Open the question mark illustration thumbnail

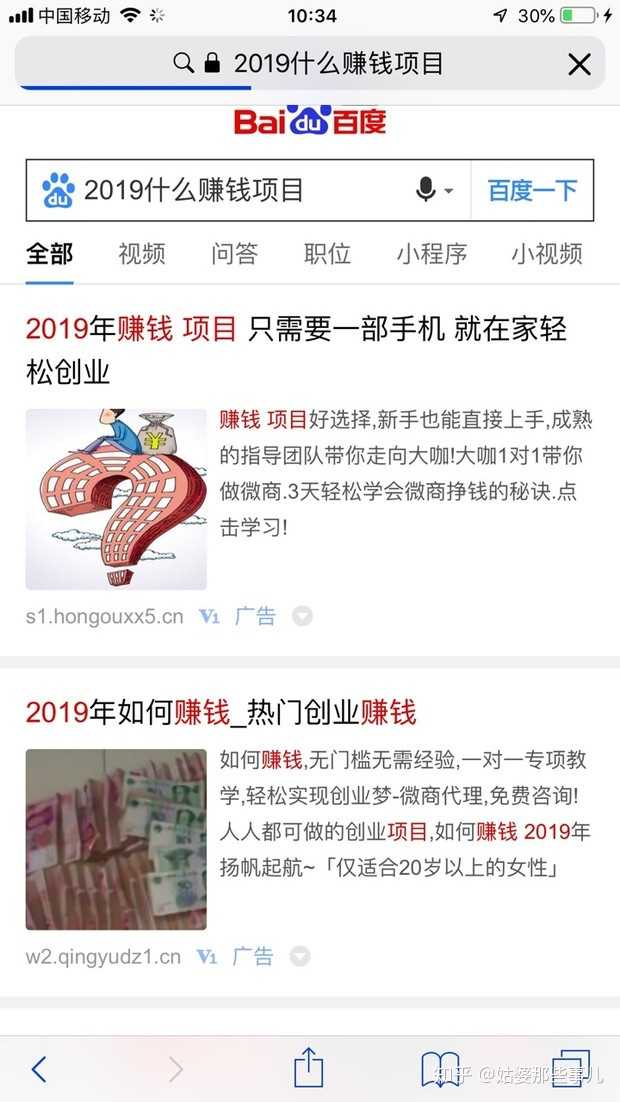[x=116, y=498]
